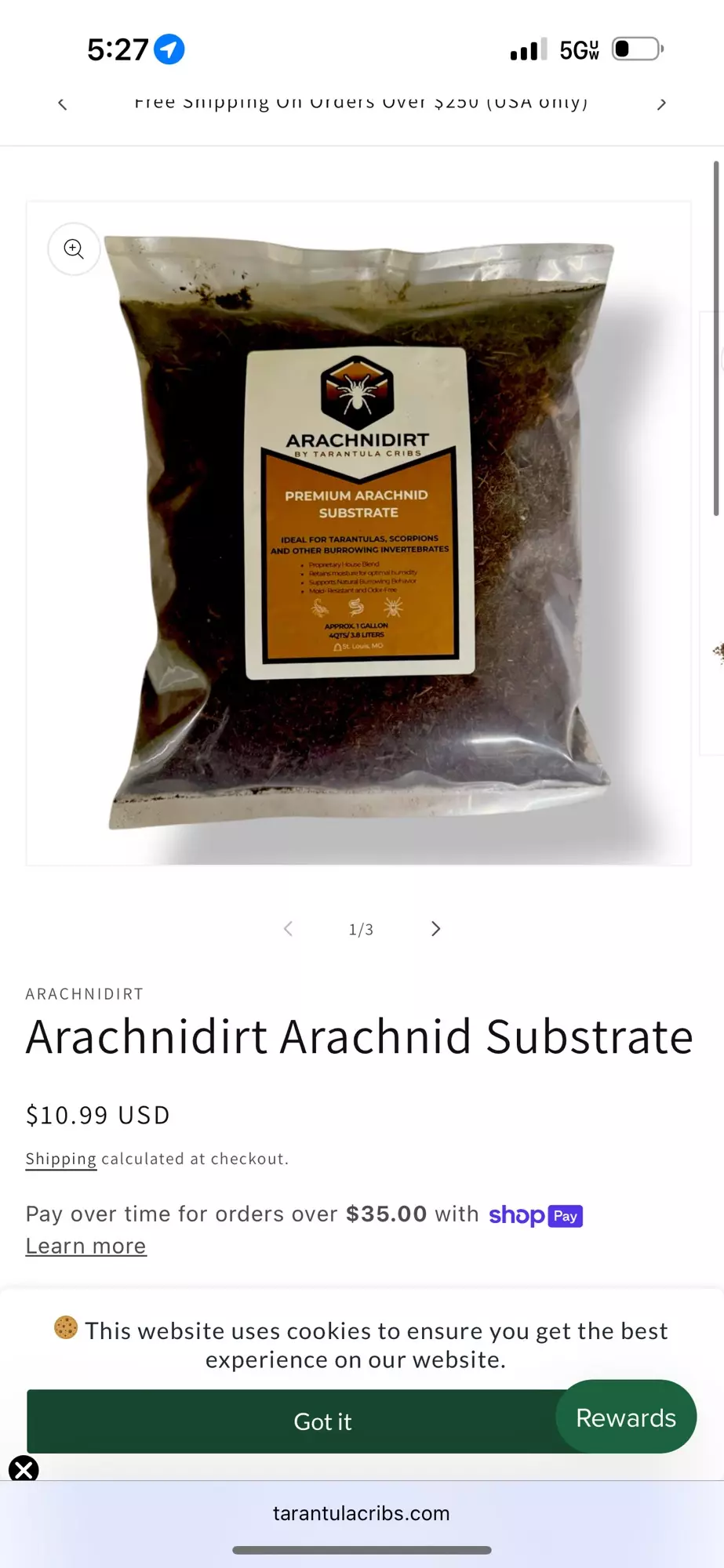Tap the 5G network status icon

(578, 49)
